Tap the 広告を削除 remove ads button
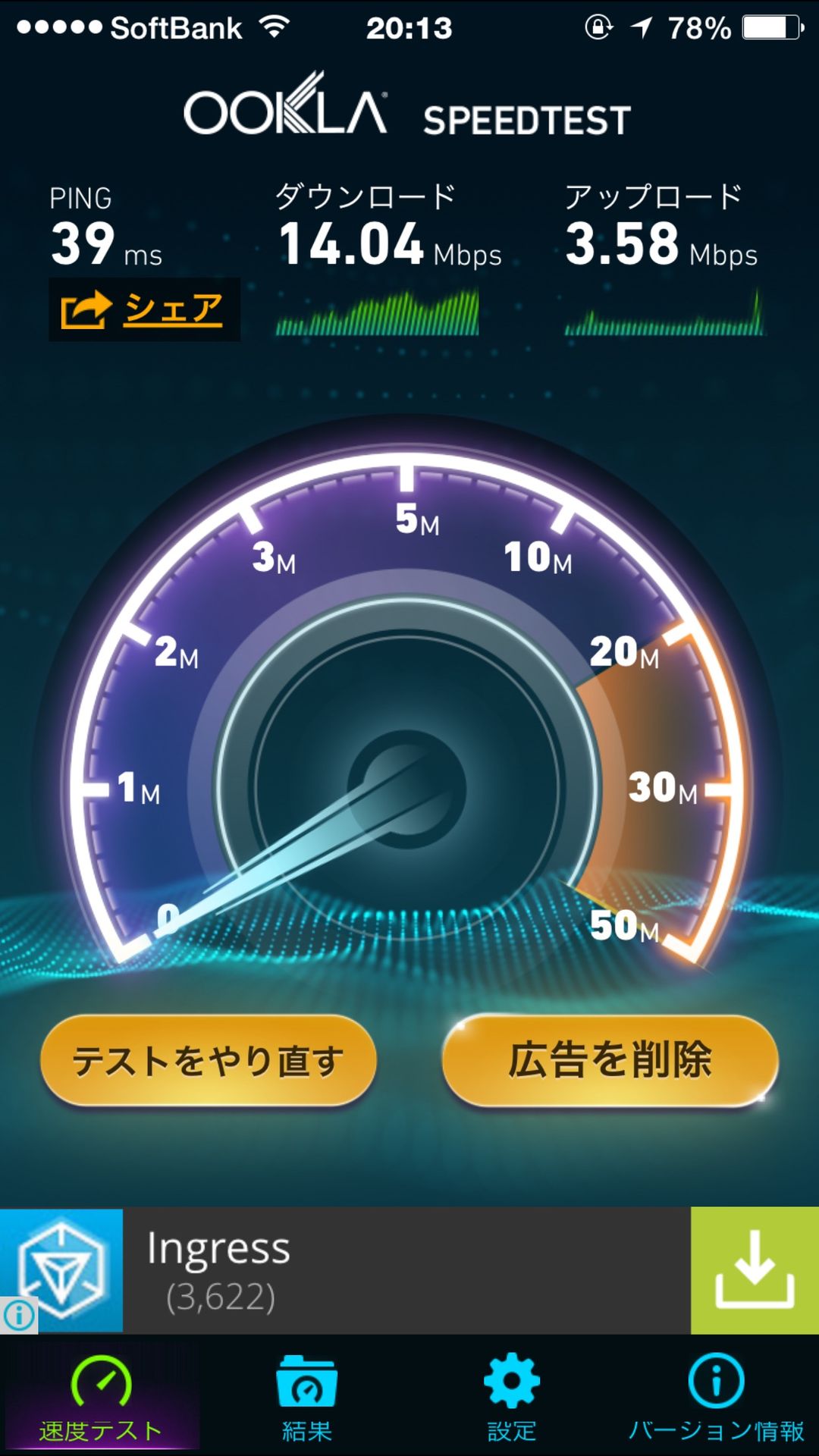 tap(610, 1059)
